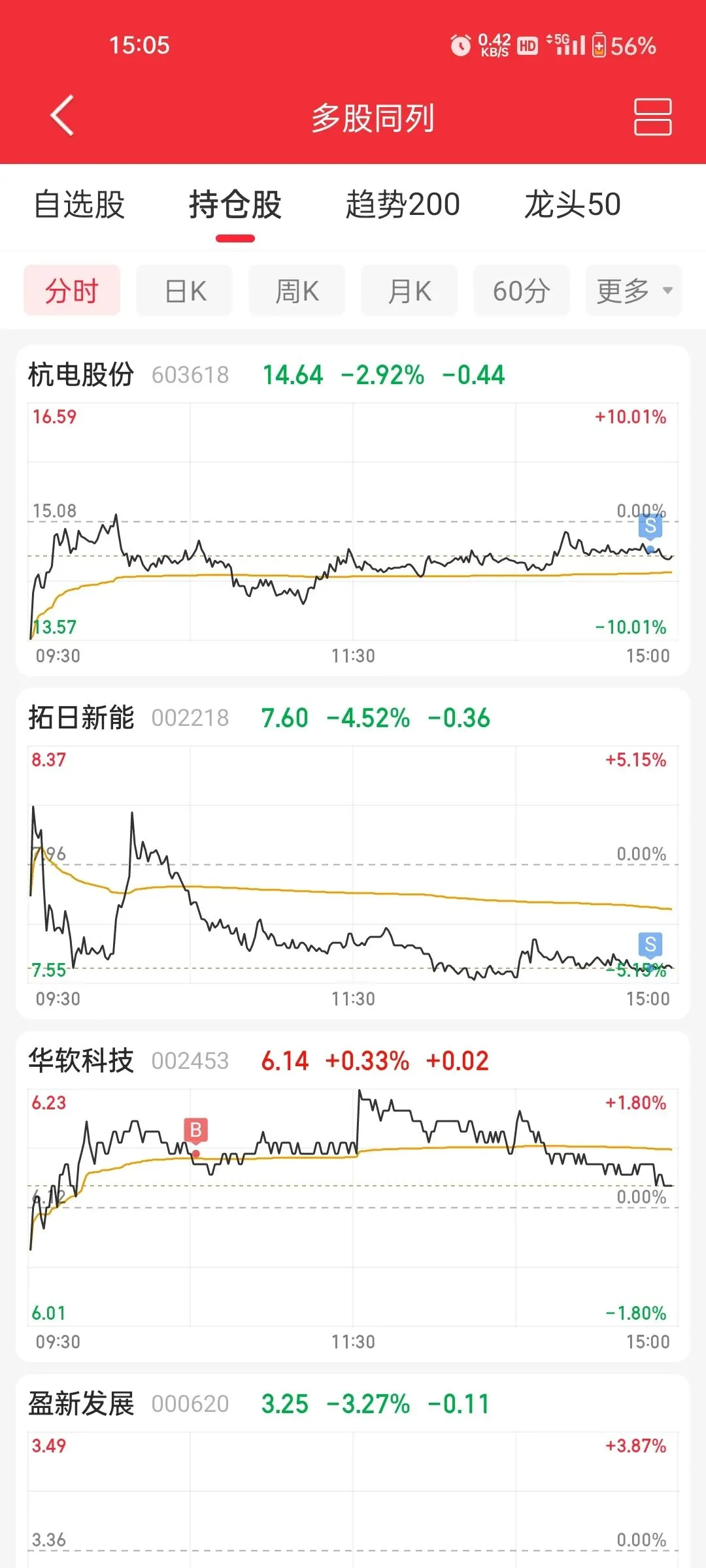The height and width of the screenshot is (1568, 706).
Task: Switch chart to 周K
Action: point(297,291)
